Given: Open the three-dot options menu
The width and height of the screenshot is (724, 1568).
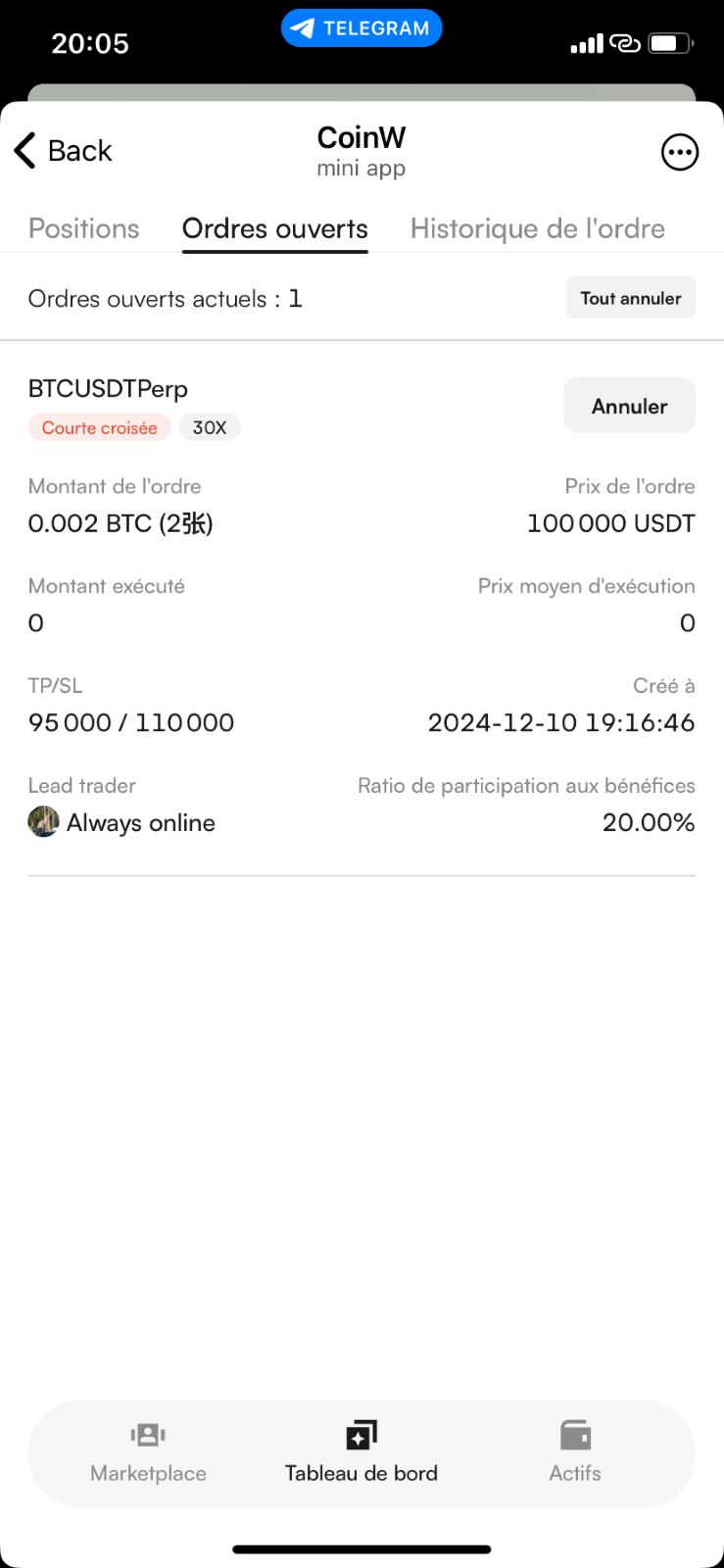Looking at the screenshot, I should coord(680,152).
